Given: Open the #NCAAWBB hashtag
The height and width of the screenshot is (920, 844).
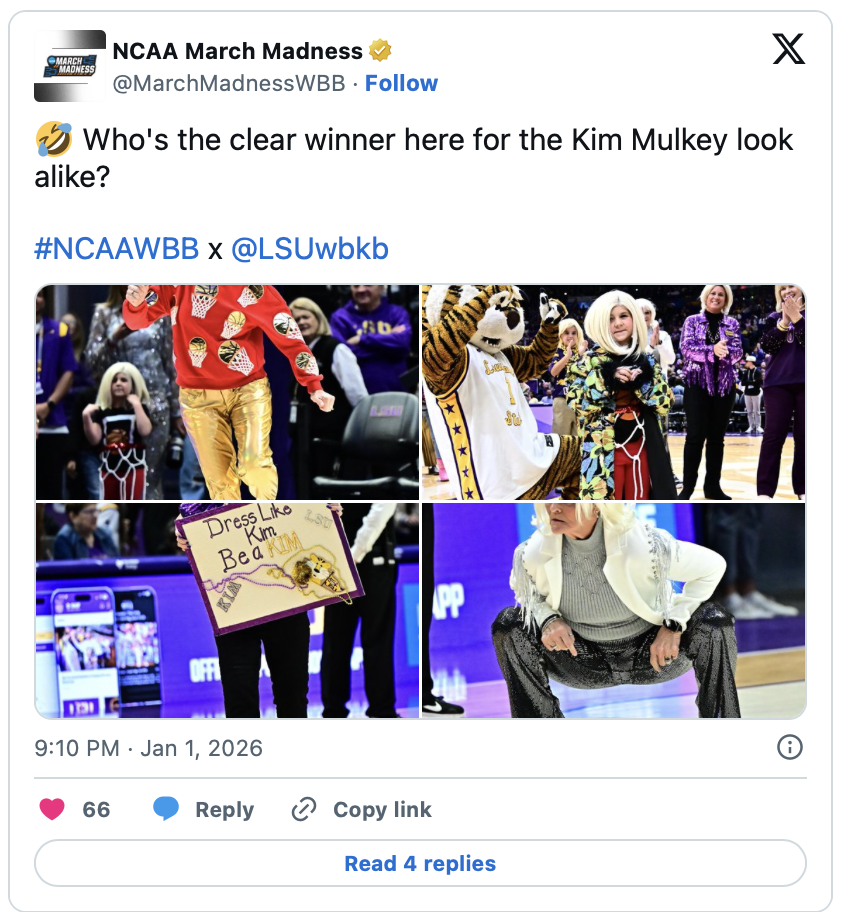Looking at the screenshot, I should 116,249.
